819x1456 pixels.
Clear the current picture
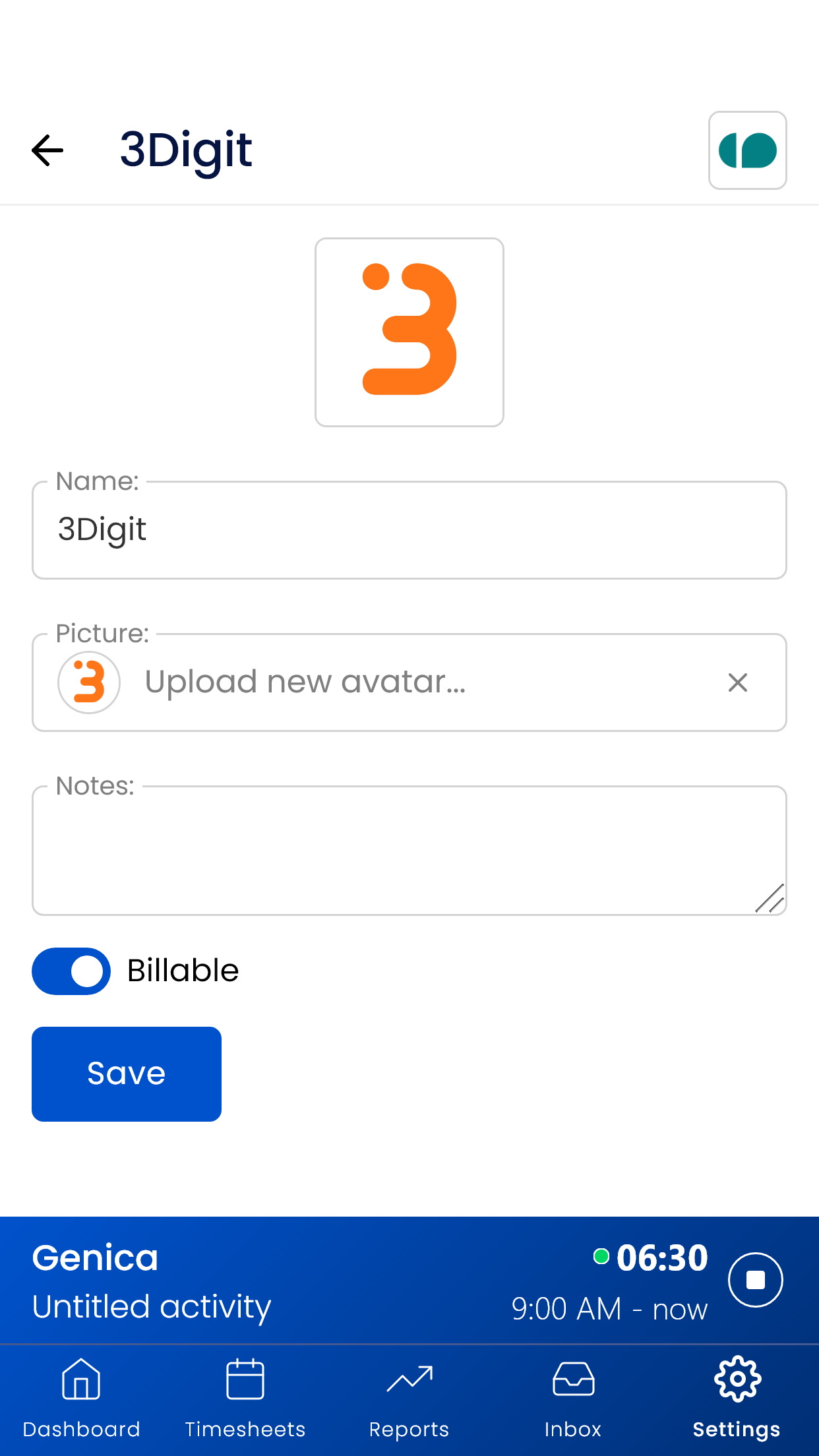pyautogui.click(x=737, y=682)
